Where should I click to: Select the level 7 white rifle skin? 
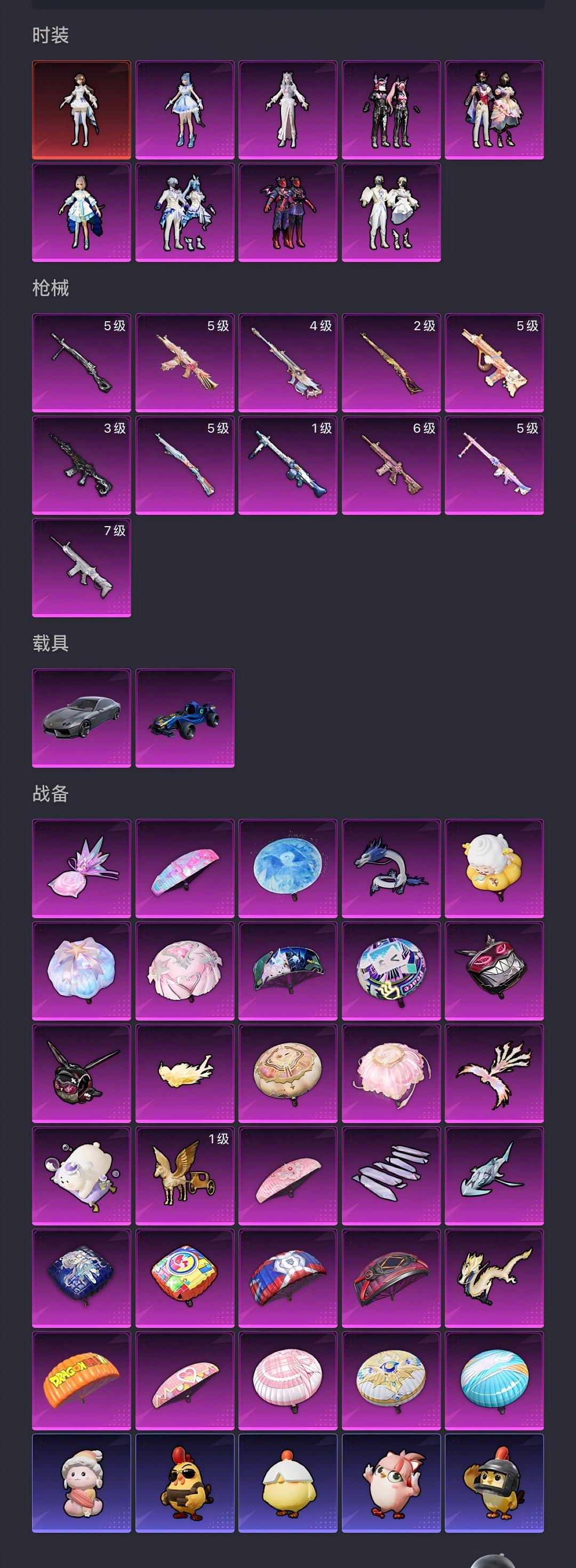(x=82, y=567)
